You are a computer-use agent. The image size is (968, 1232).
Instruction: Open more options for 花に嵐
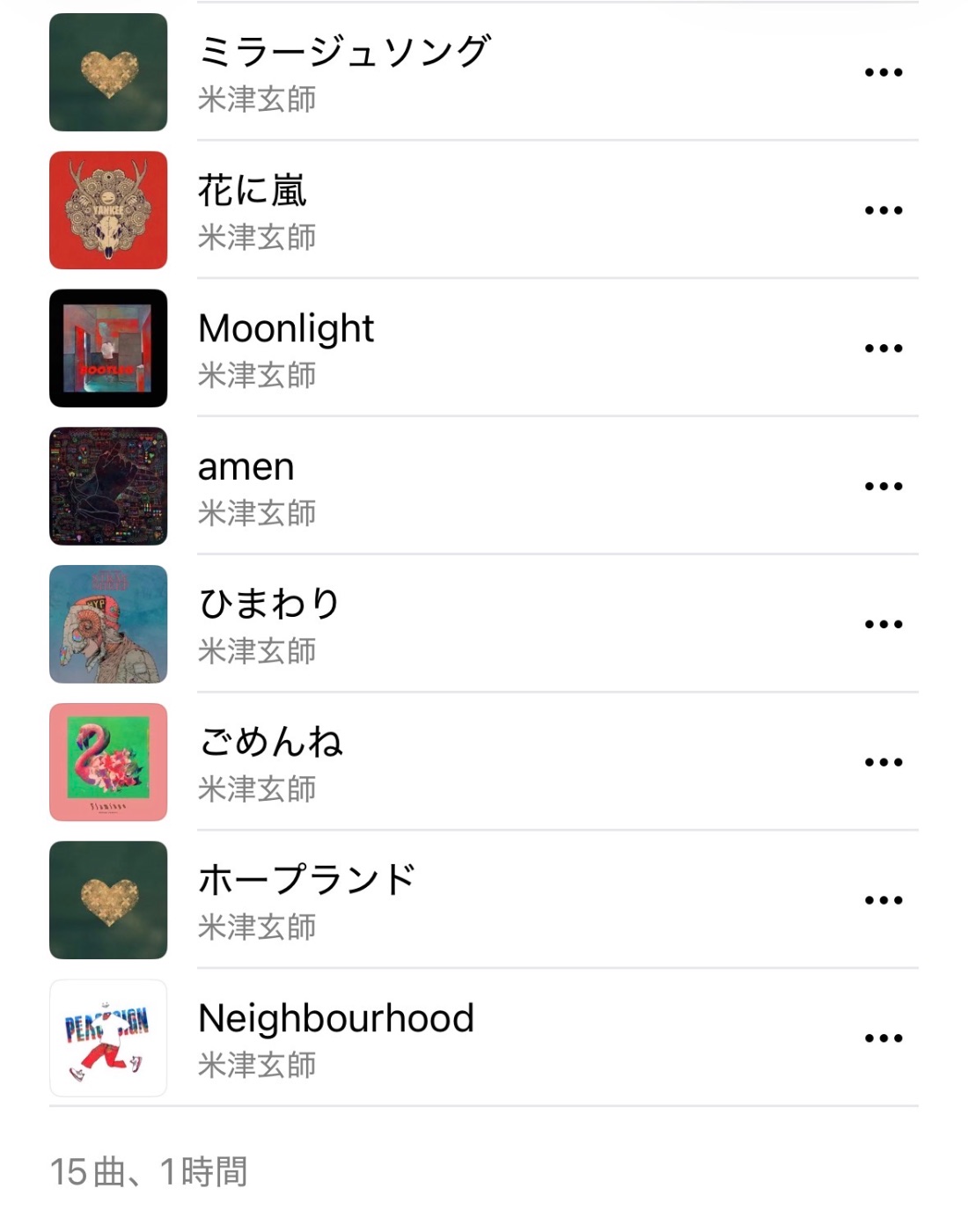point(884,210)
